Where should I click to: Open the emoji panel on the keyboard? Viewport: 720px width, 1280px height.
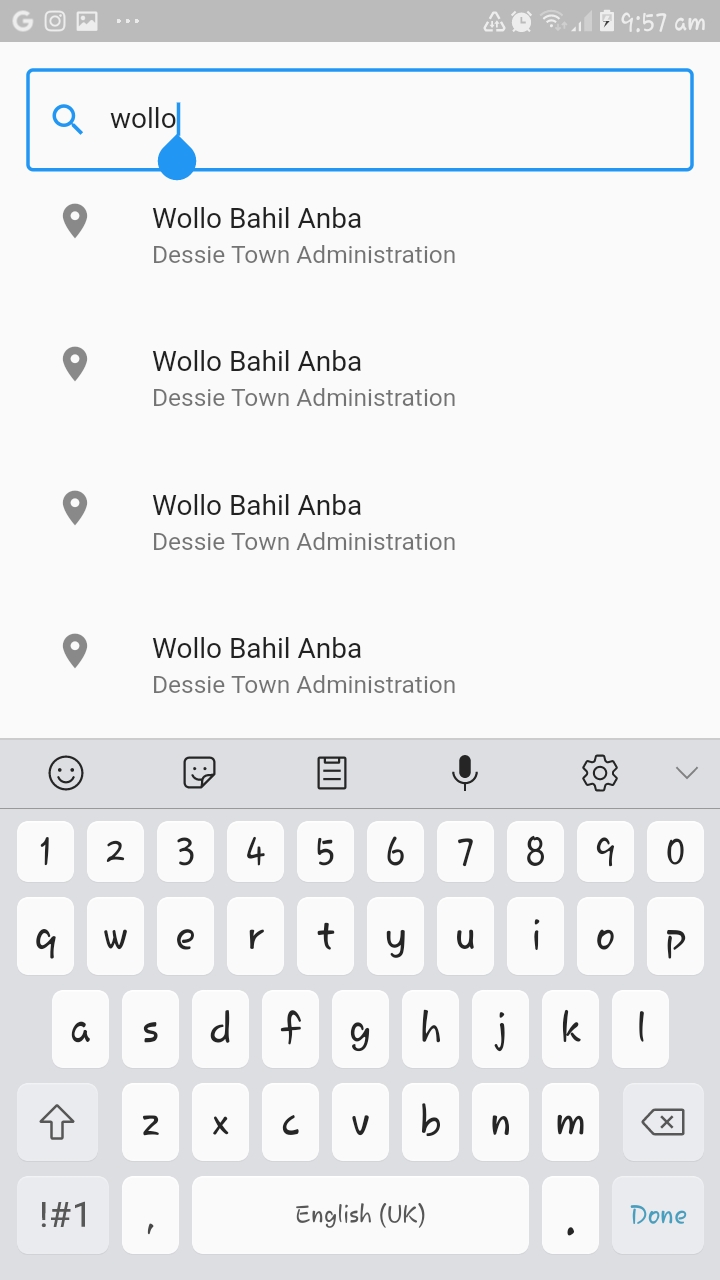click(x=66, y=773)
